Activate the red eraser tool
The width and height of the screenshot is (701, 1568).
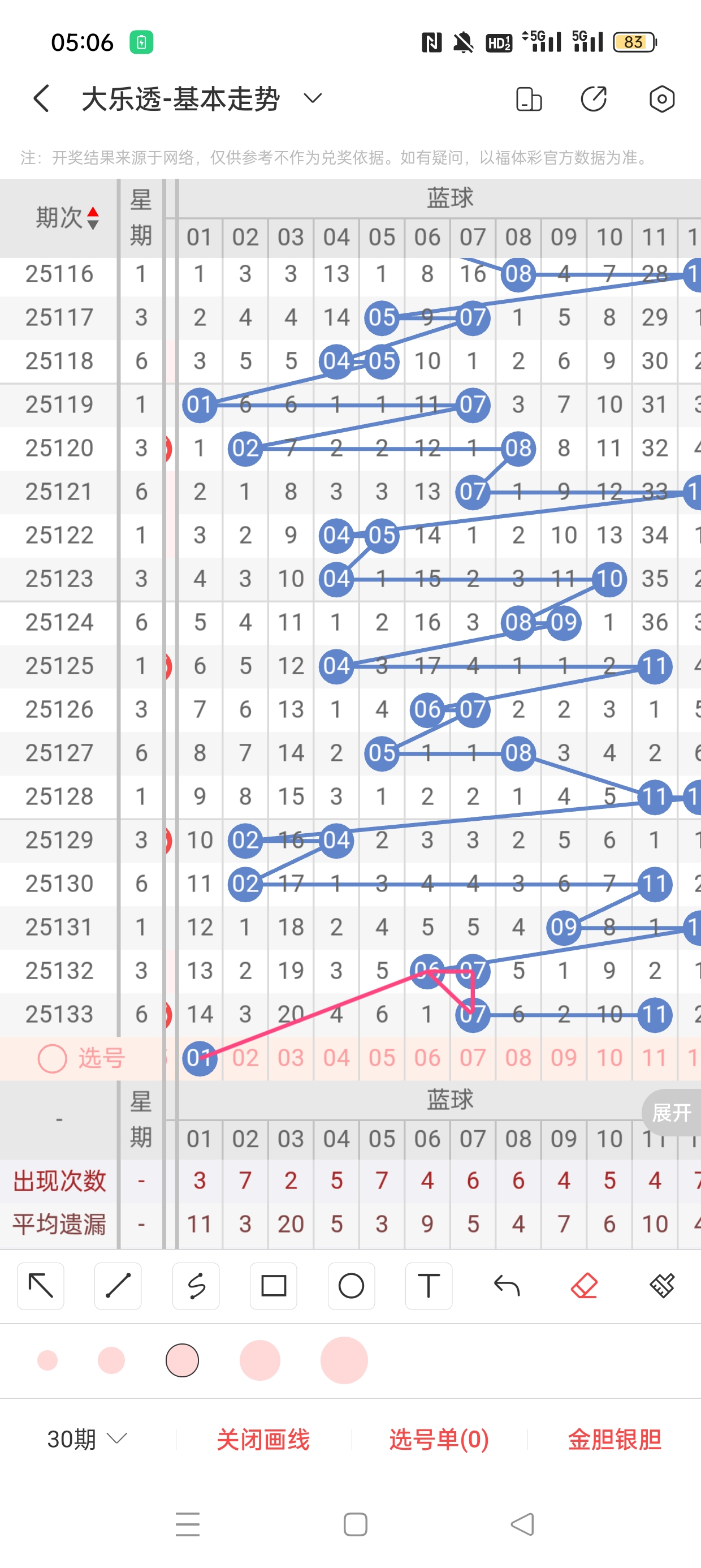tap(584, 1286)
